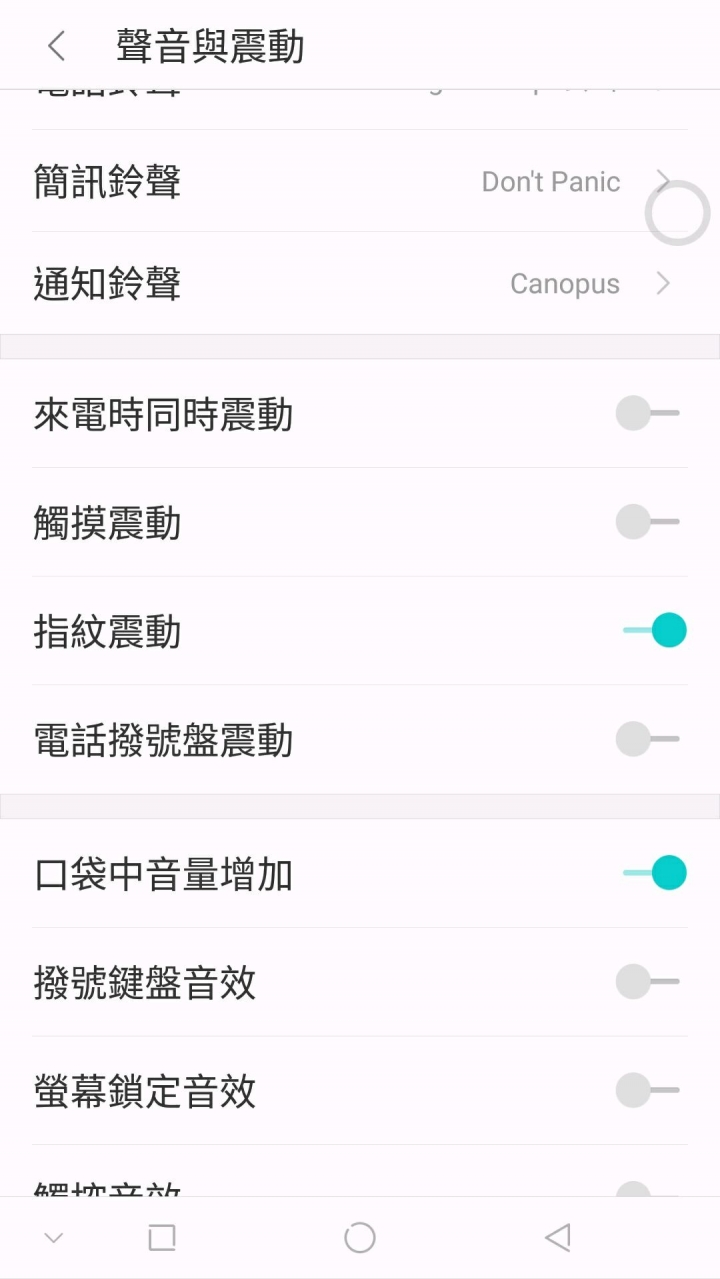This screenshot has width=720, height=1279.
Task: Turn off 口袋中音量增加
Action: point(655,873)
